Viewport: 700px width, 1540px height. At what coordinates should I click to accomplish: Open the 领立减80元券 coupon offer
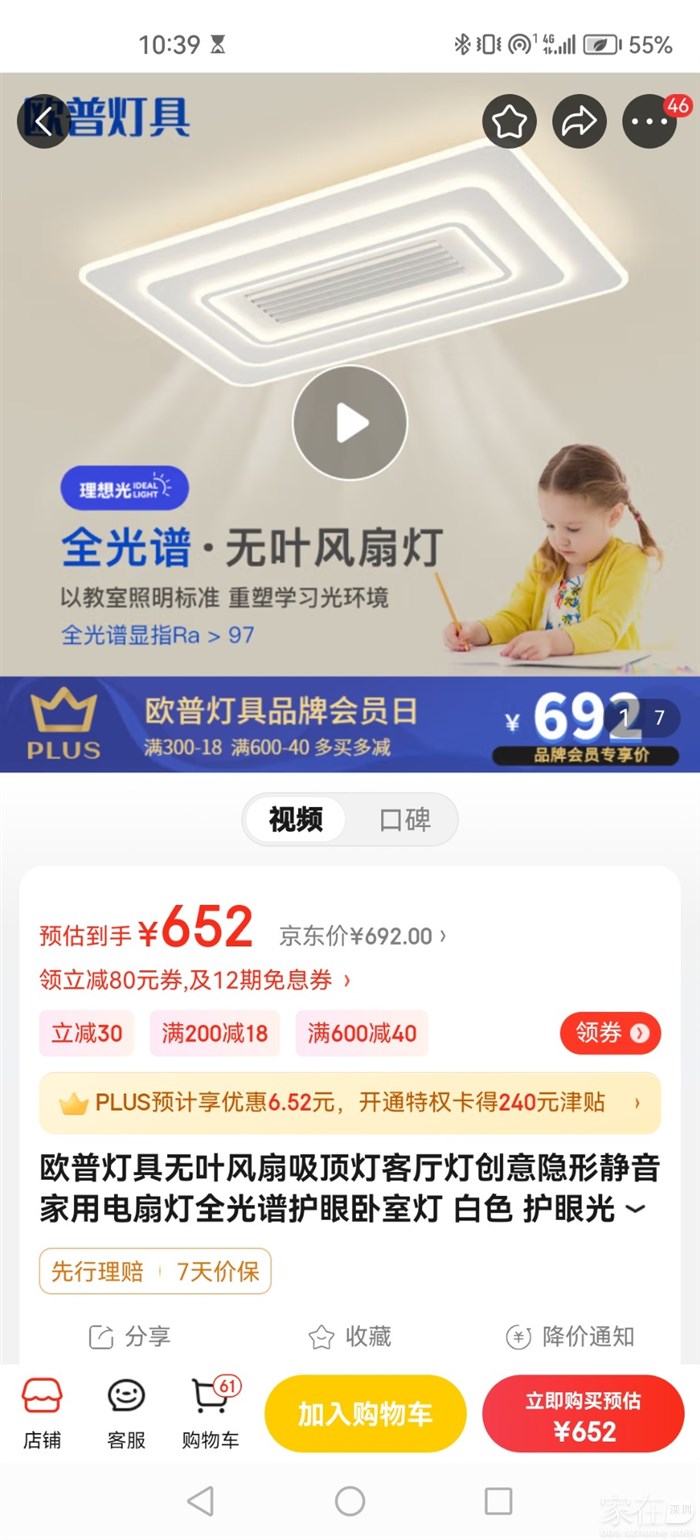point(195,980)
